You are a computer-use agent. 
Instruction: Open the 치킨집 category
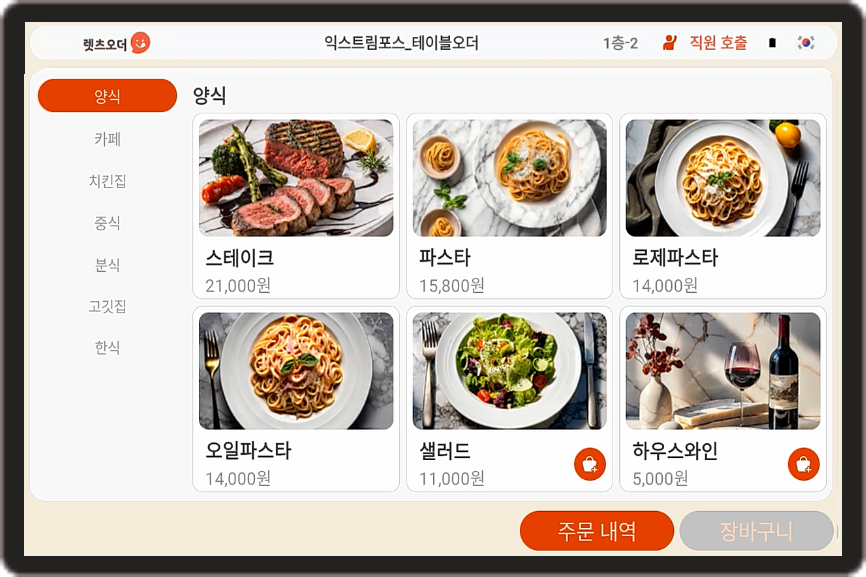click(107, 181)
